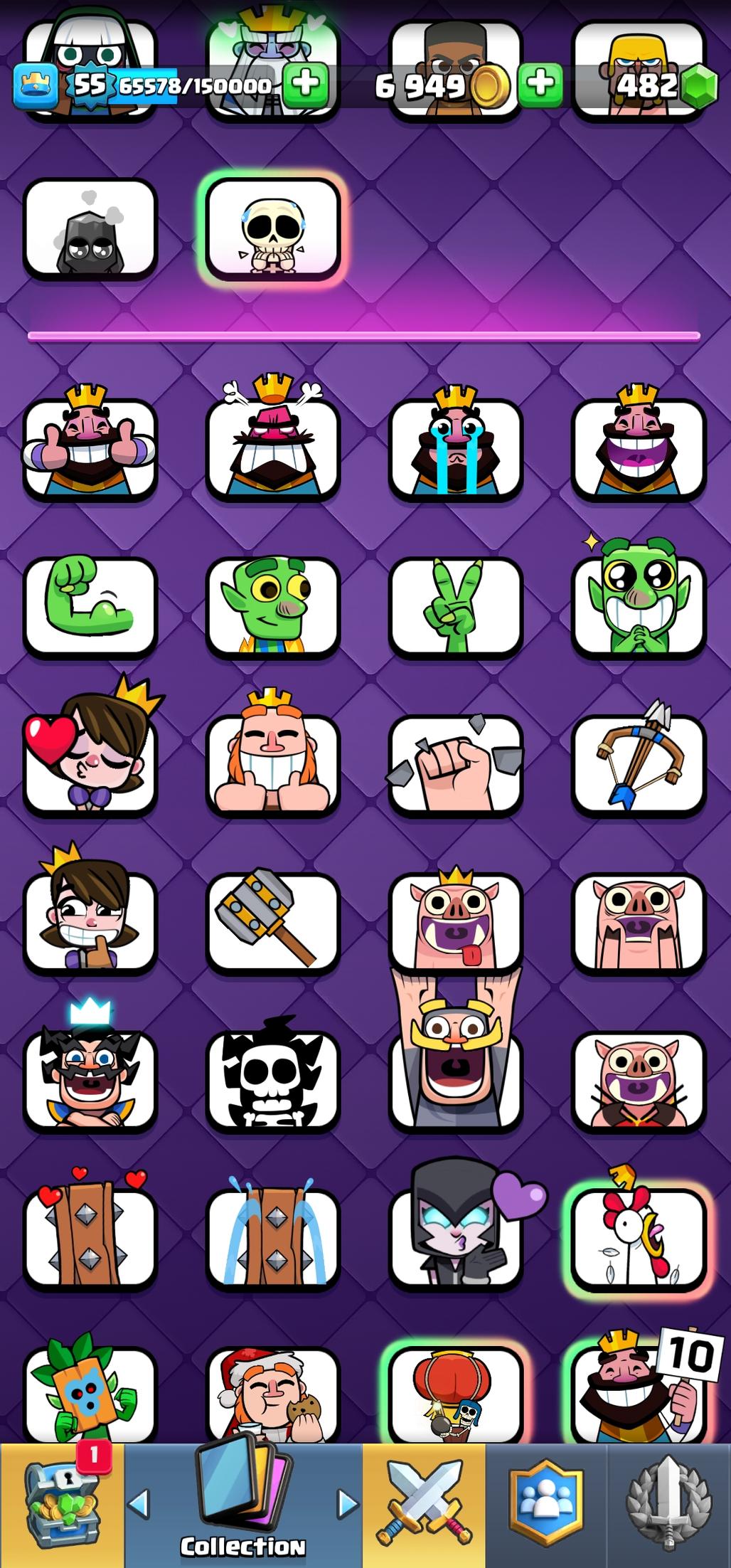Open the Shop chest tab
Screen dimensions: 731x1568
[62, 1505]
